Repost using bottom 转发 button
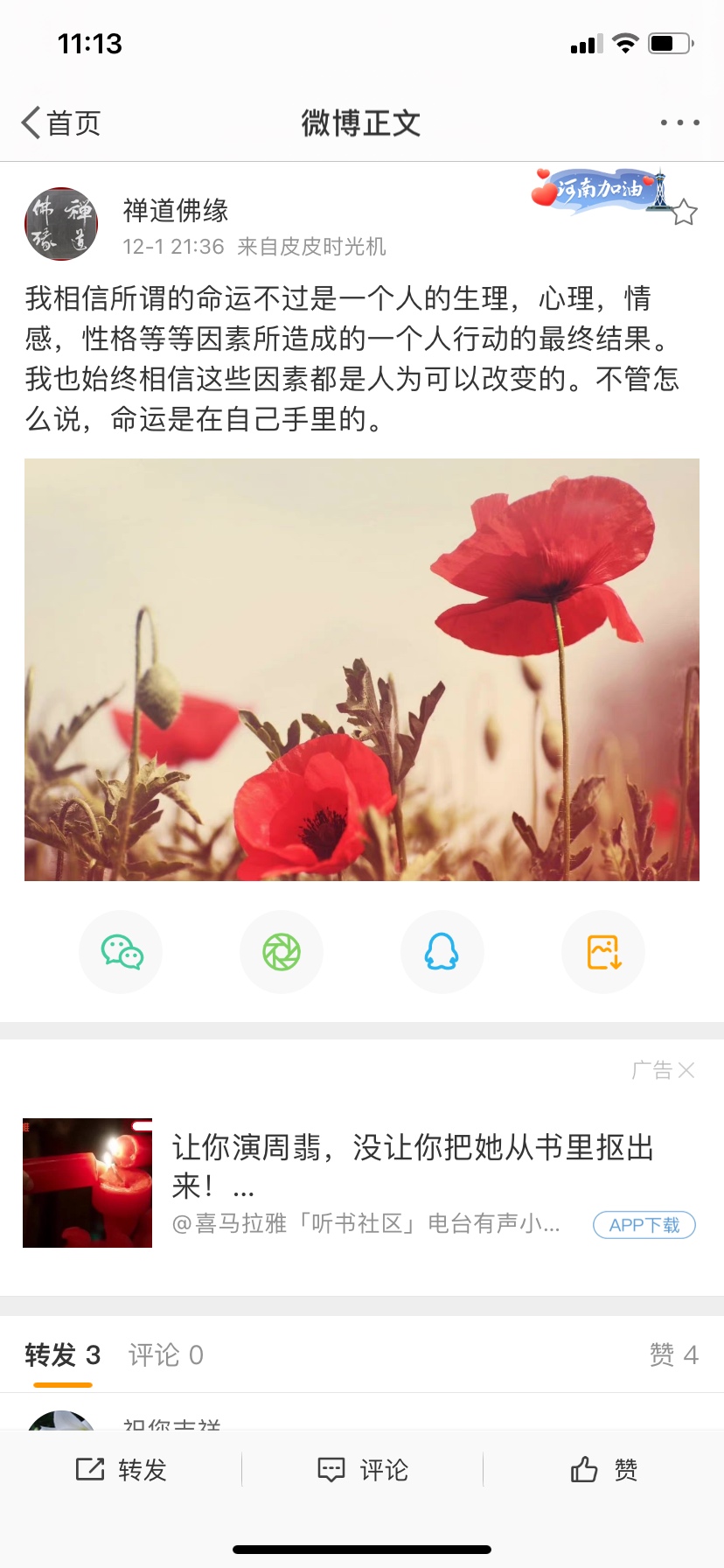This screenshot has height=1568, width=724. click(122, 1470)
